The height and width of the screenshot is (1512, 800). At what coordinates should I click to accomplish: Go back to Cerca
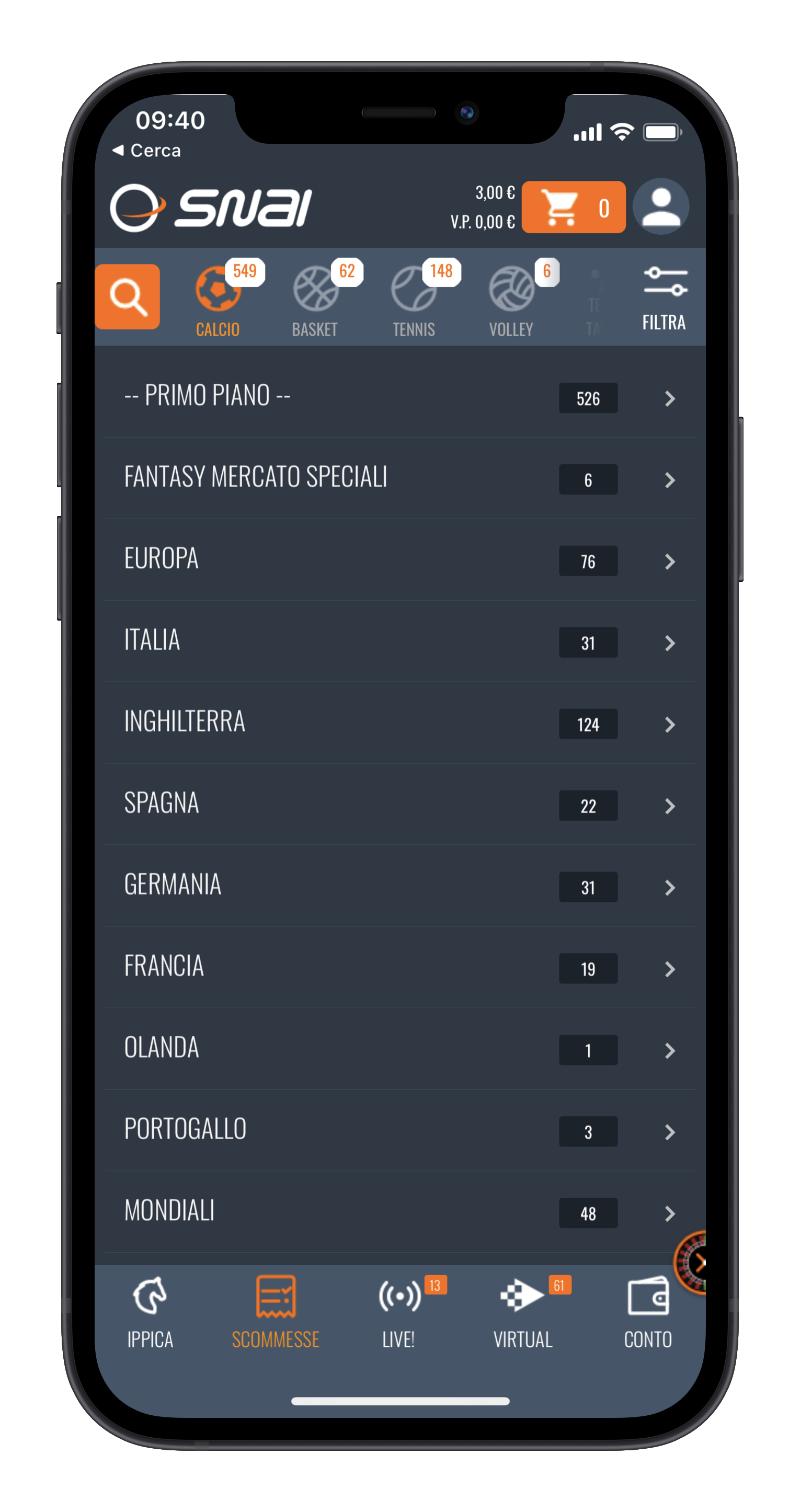click(147, 151)
